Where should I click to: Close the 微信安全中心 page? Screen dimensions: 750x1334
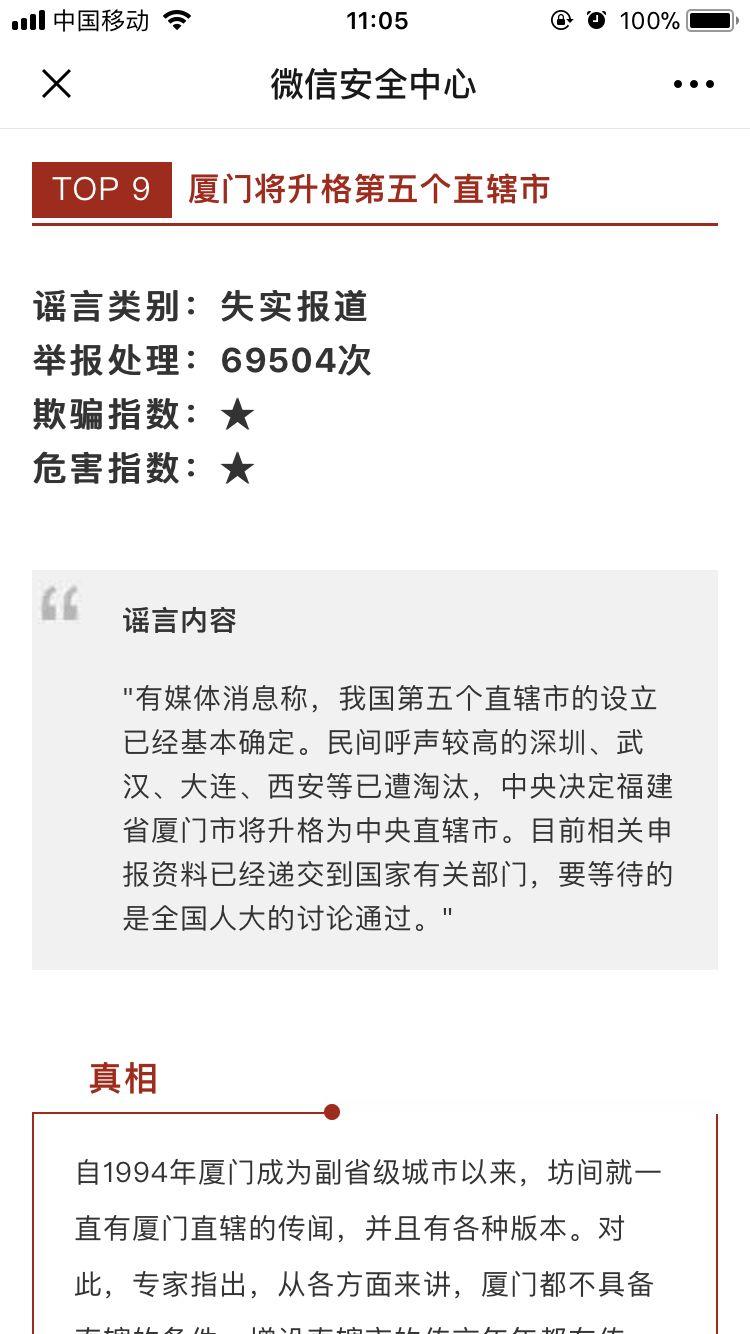tap(56, 84)
